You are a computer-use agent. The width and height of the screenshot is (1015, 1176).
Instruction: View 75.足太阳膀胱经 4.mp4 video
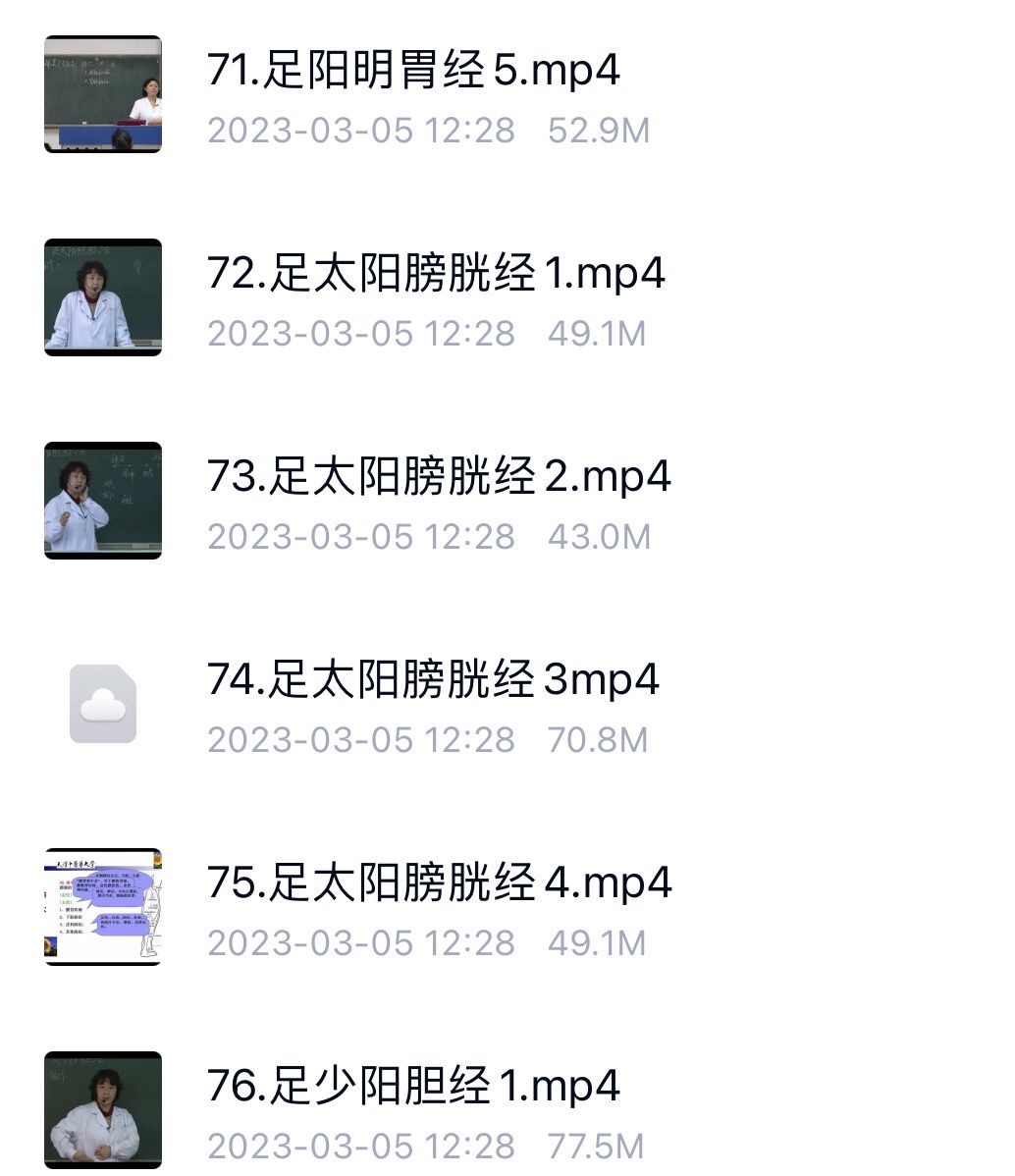[x=438, y=883]
